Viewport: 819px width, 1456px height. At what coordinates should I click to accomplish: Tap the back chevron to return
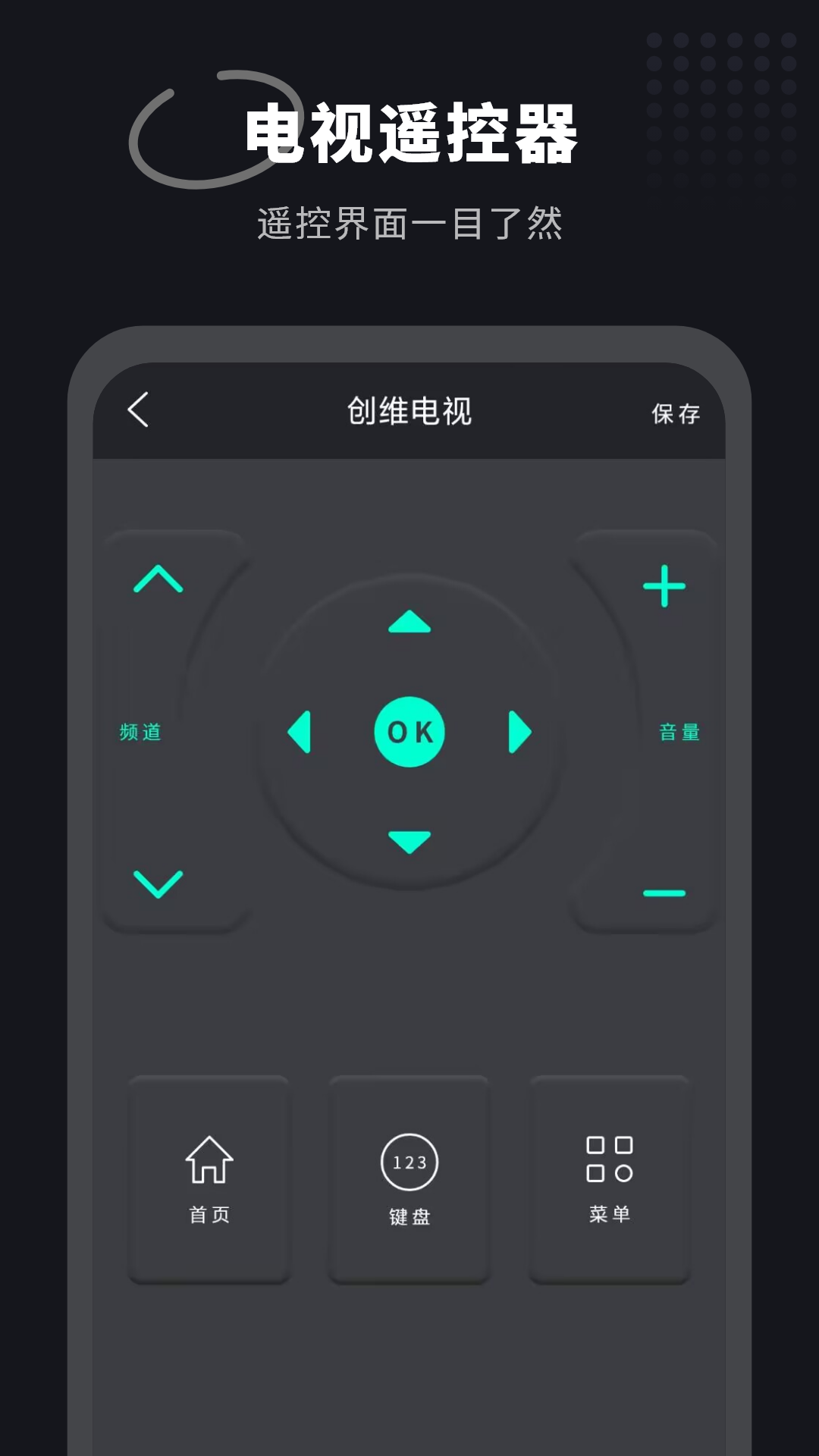139,412
